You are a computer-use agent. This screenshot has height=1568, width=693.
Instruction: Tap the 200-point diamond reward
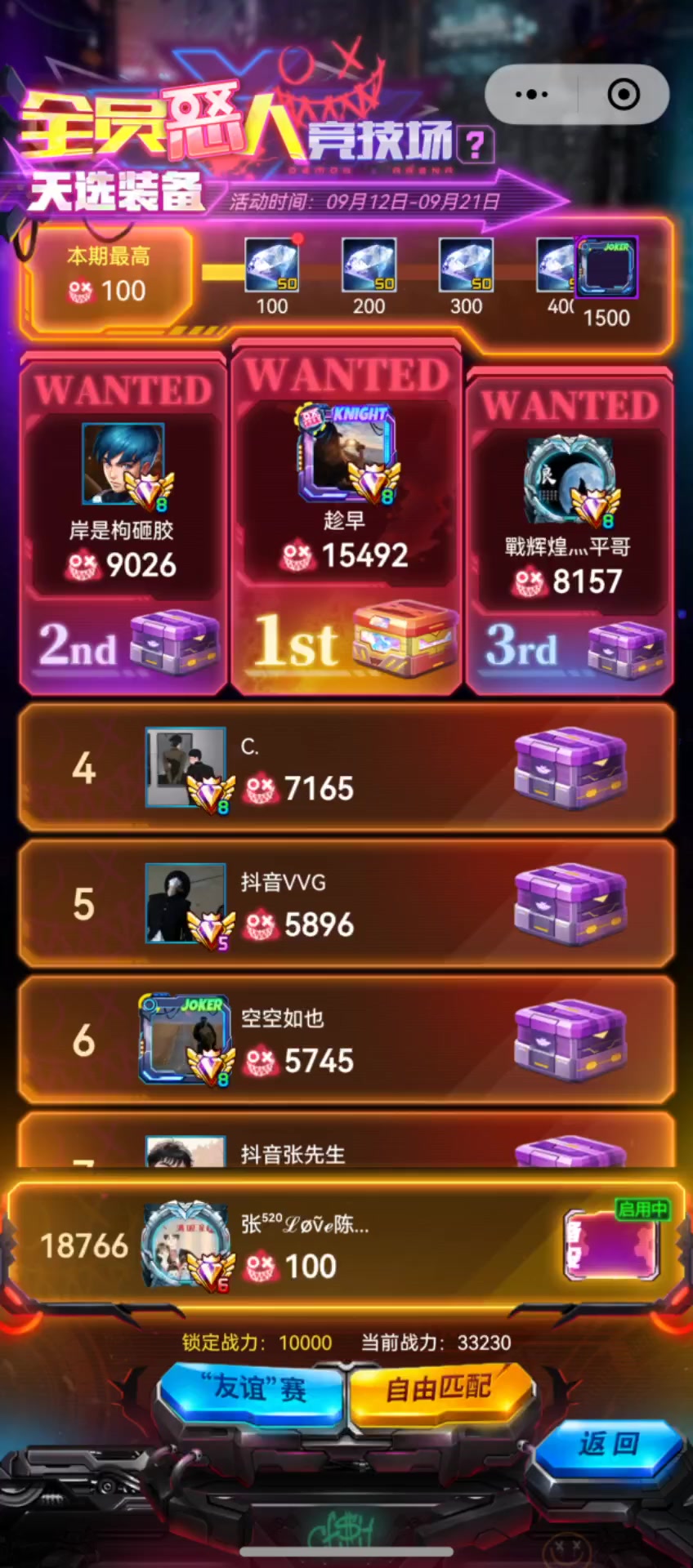[369, 266]
